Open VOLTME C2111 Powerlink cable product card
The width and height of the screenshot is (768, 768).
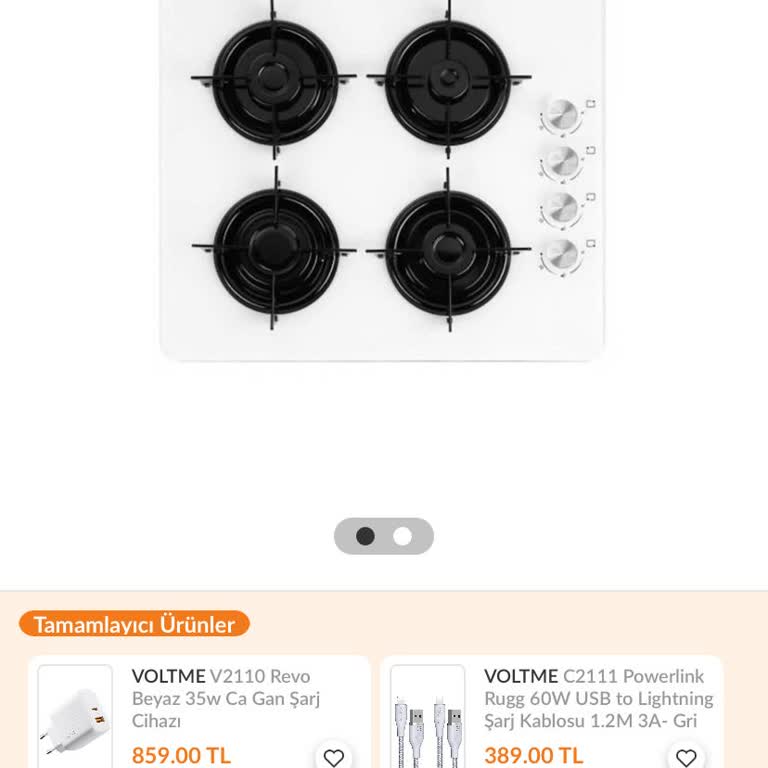click(x=598, y=698)
